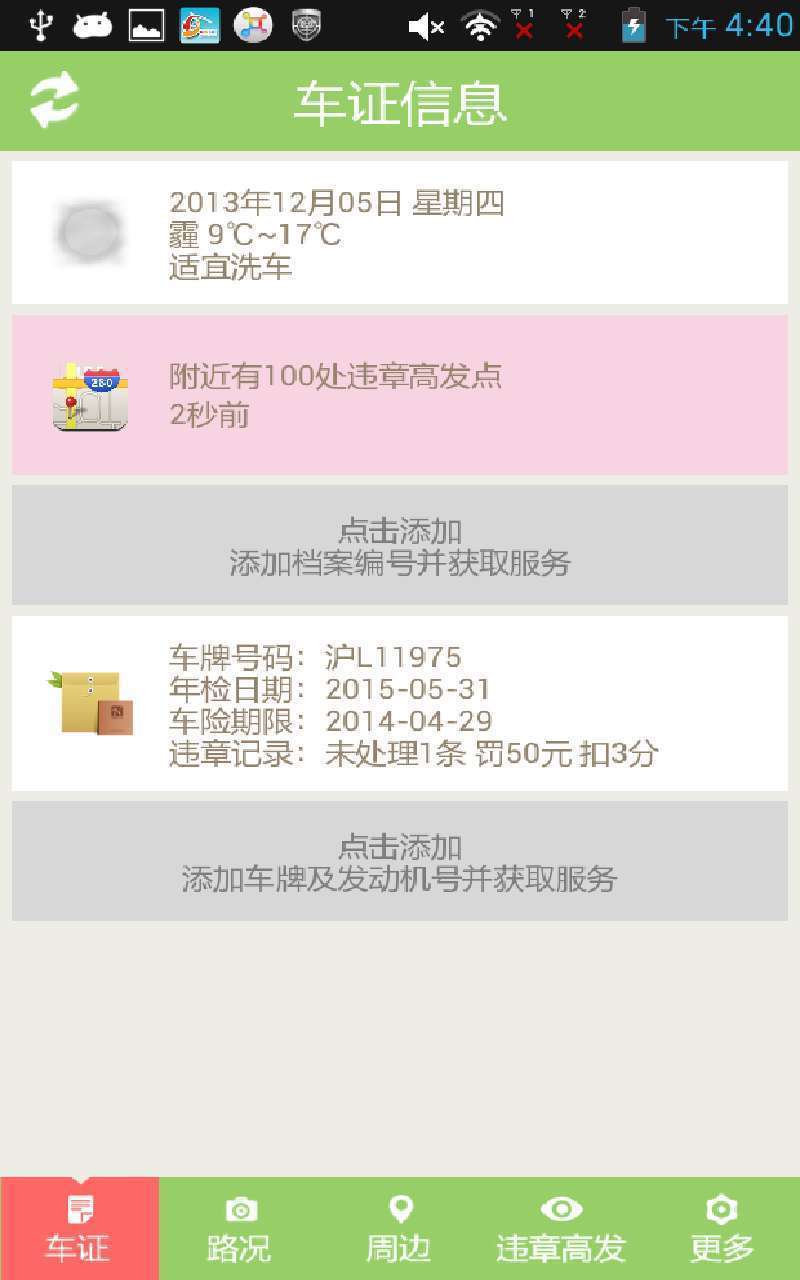Switch to the 路况 tab
The height and width of the screenshot is (1280, 800).
(240, 1229)
